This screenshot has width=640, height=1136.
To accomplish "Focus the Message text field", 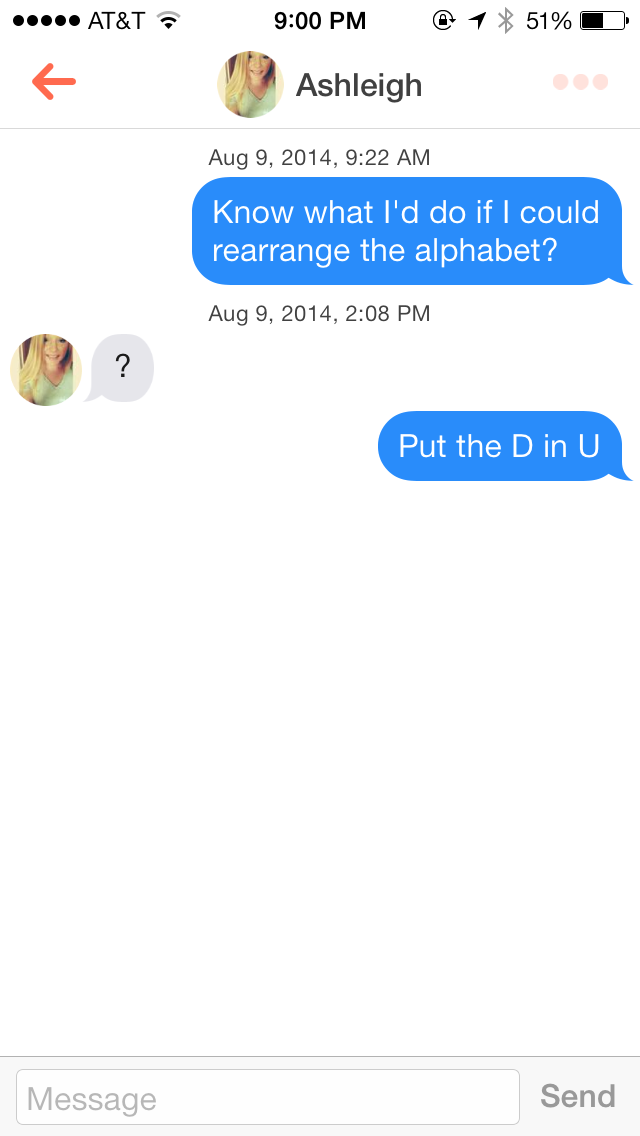I will point(268,1097).
